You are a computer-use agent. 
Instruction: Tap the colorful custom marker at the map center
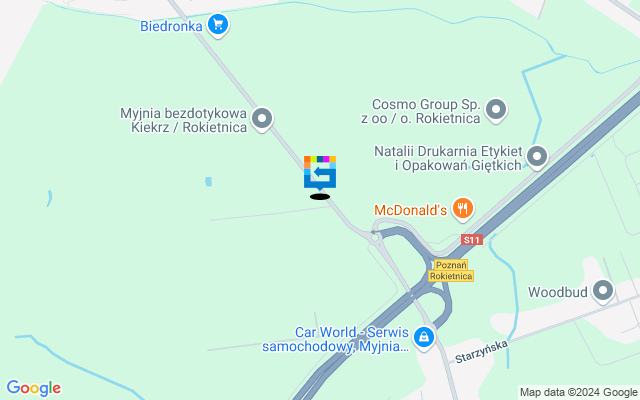click(x=320, y=172)
